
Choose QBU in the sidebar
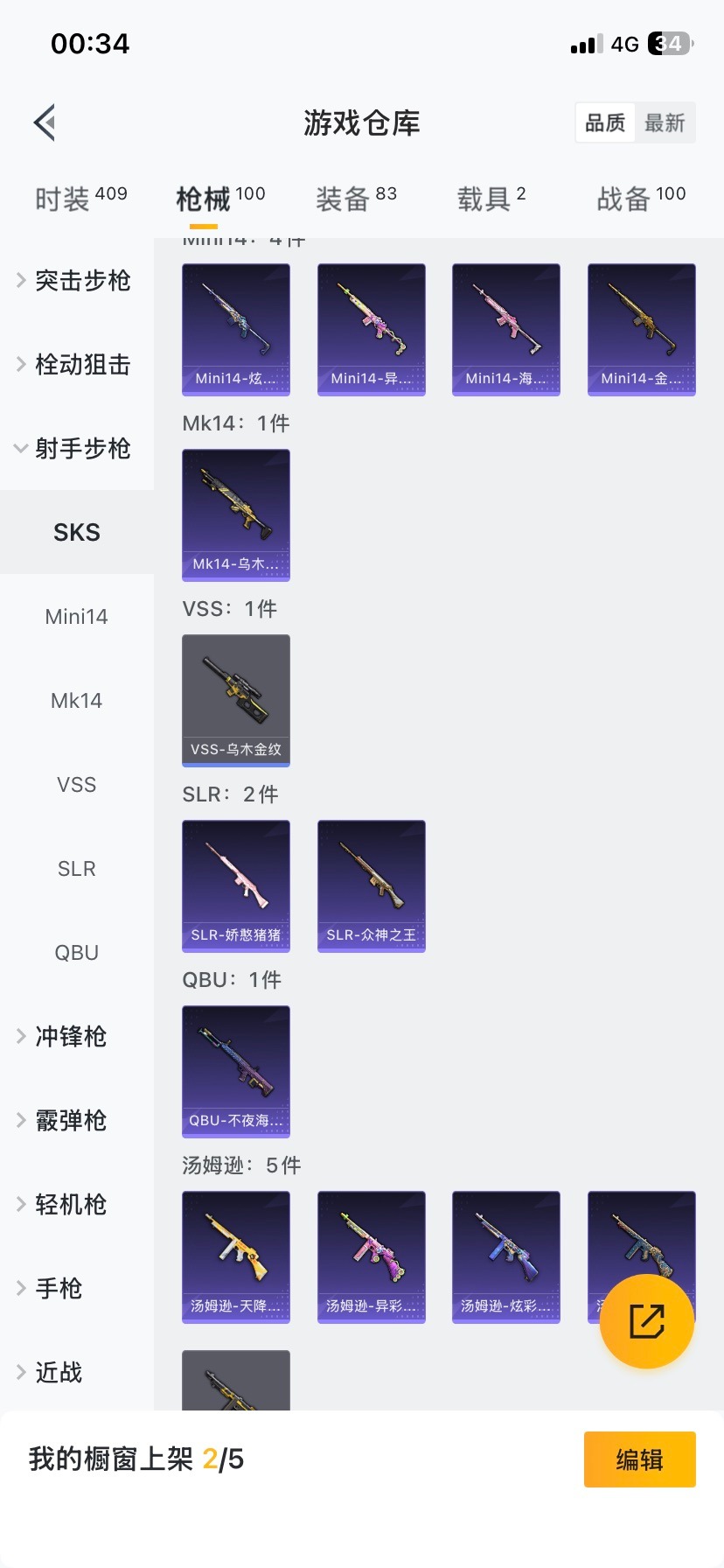tap(77, 953)
